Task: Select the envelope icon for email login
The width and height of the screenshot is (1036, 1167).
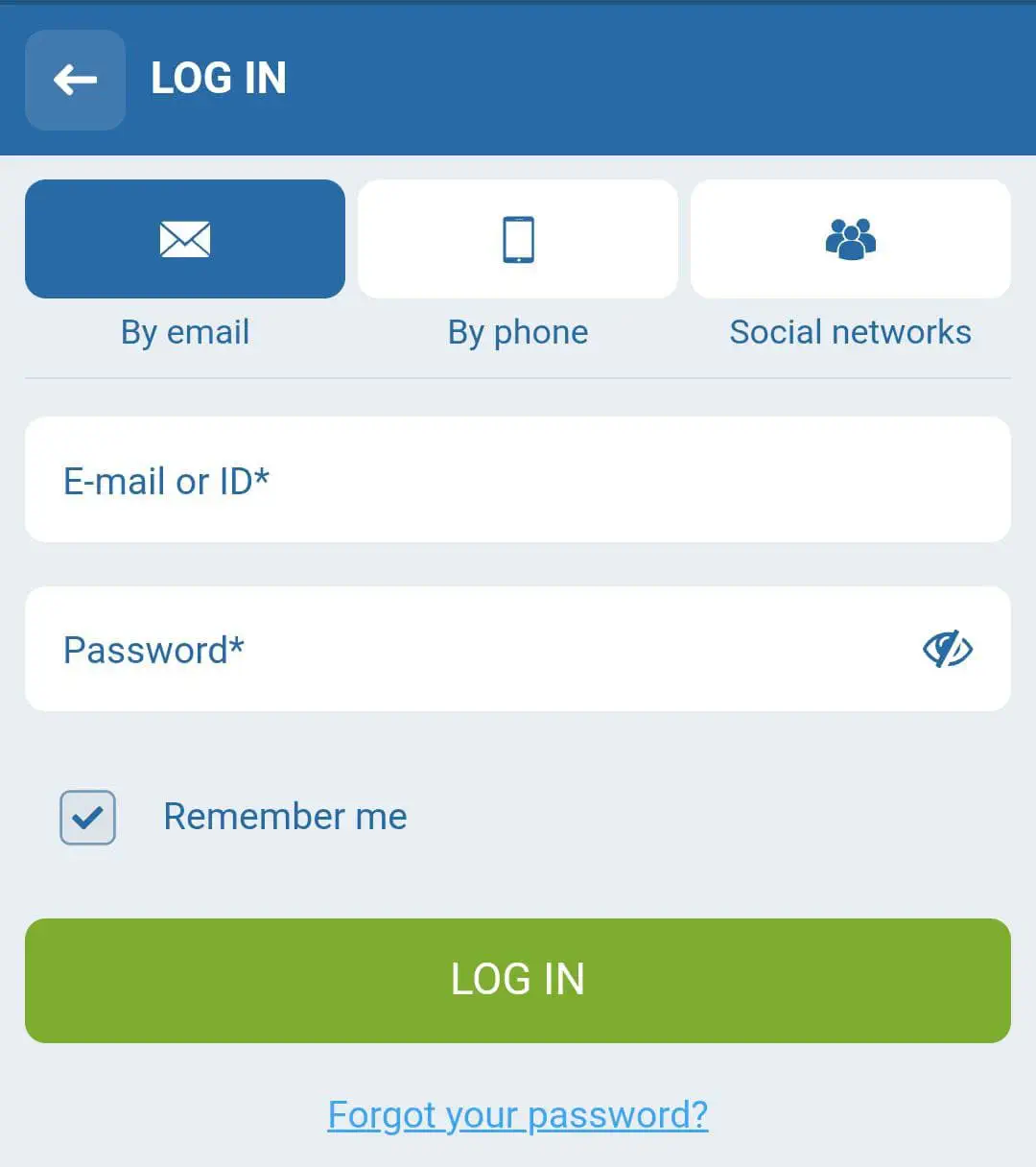Action: coord(184,238)
